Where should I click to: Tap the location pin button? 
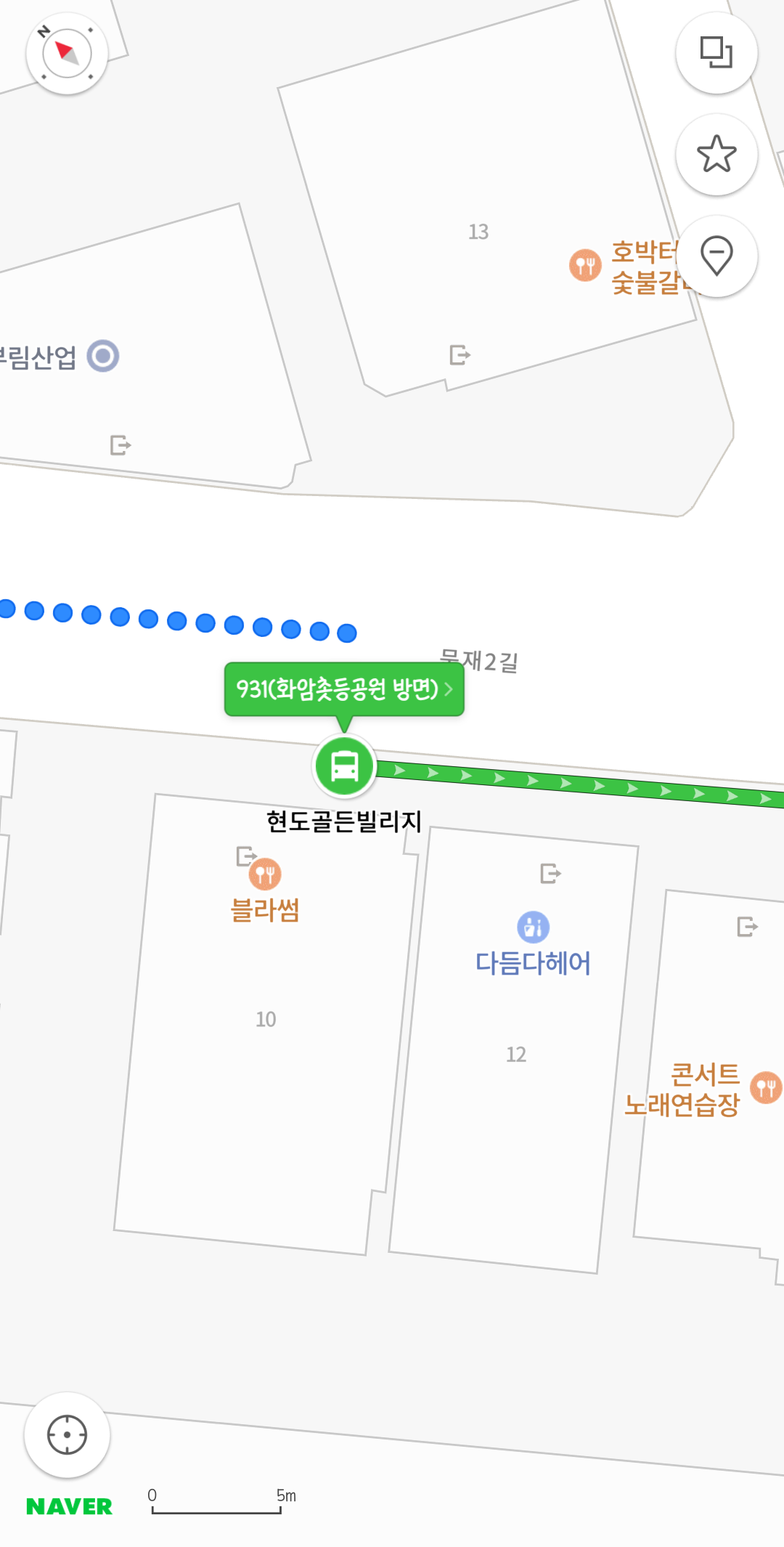(x=716, y=256)
